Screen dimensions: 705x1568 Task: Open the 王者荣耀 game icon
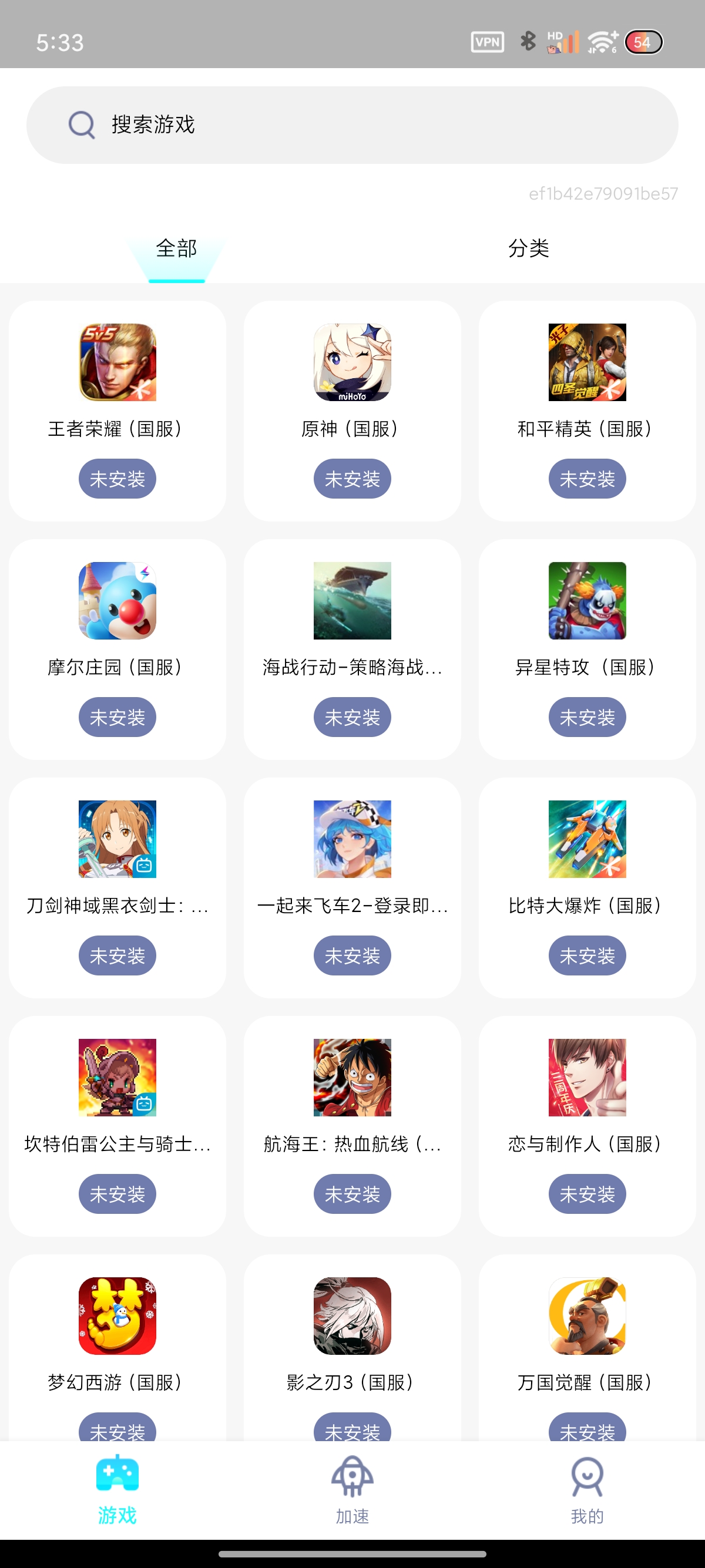click(x=117, y=364)
